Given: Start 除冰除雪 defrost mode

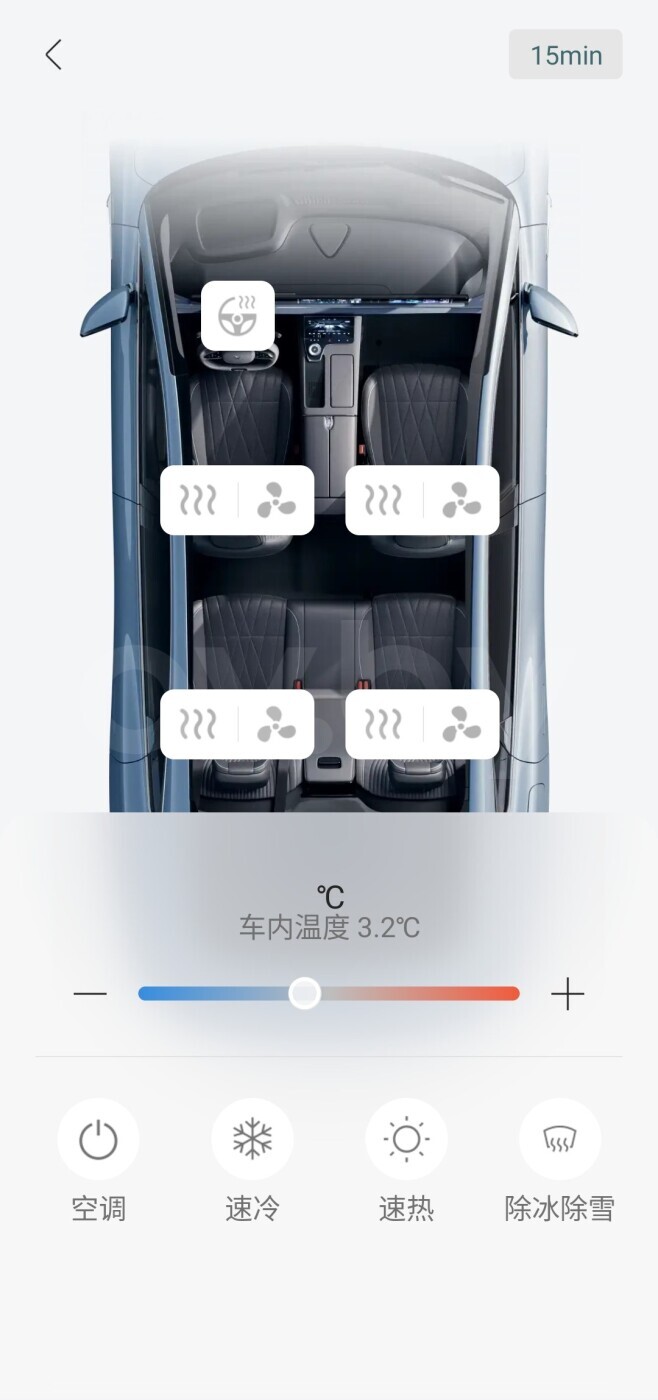Looking at the screenshot, I should [x=560, y=1140].
